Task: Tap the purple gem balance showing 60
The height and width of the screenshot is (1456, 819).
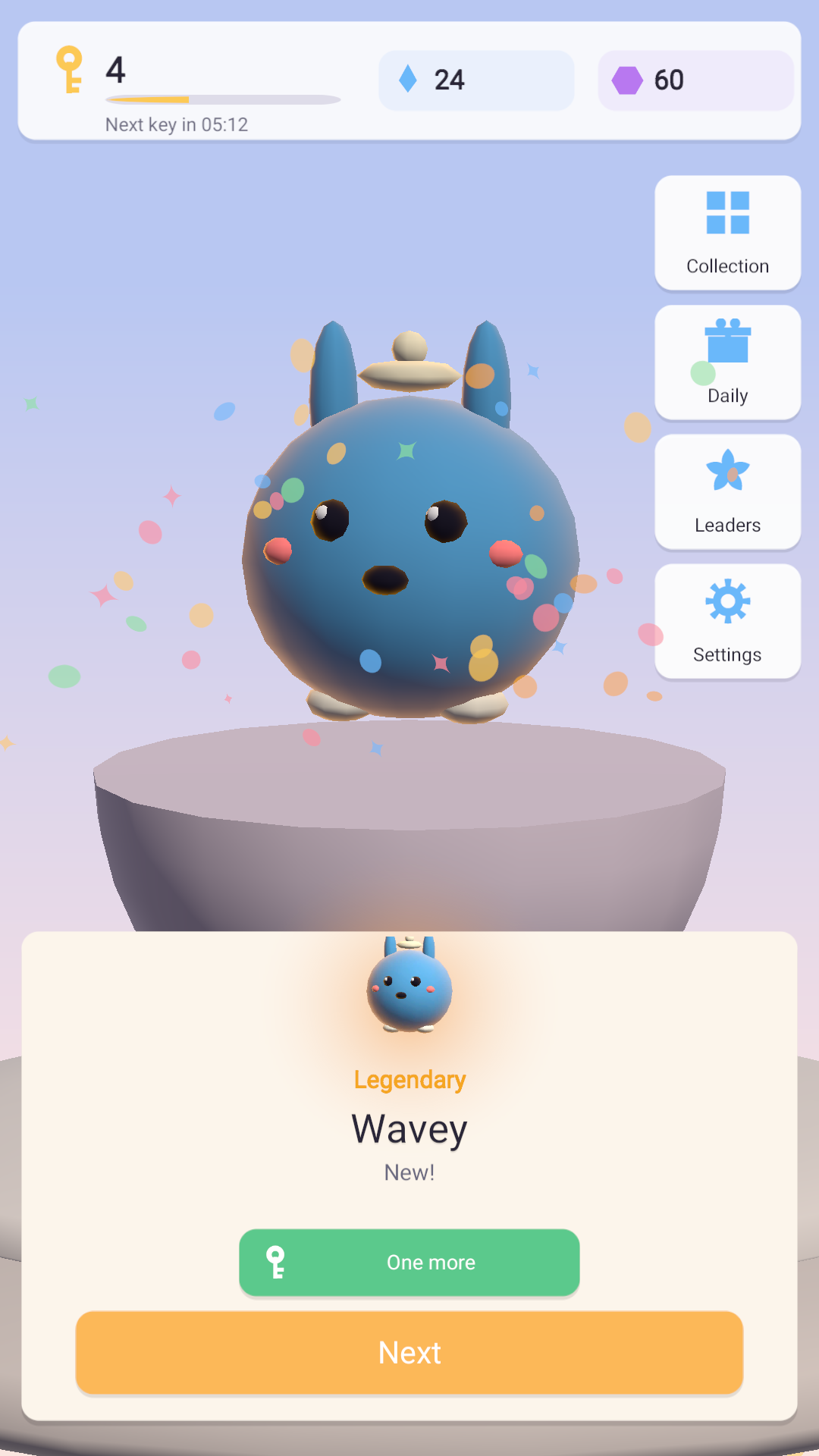Action: point(695,80)
